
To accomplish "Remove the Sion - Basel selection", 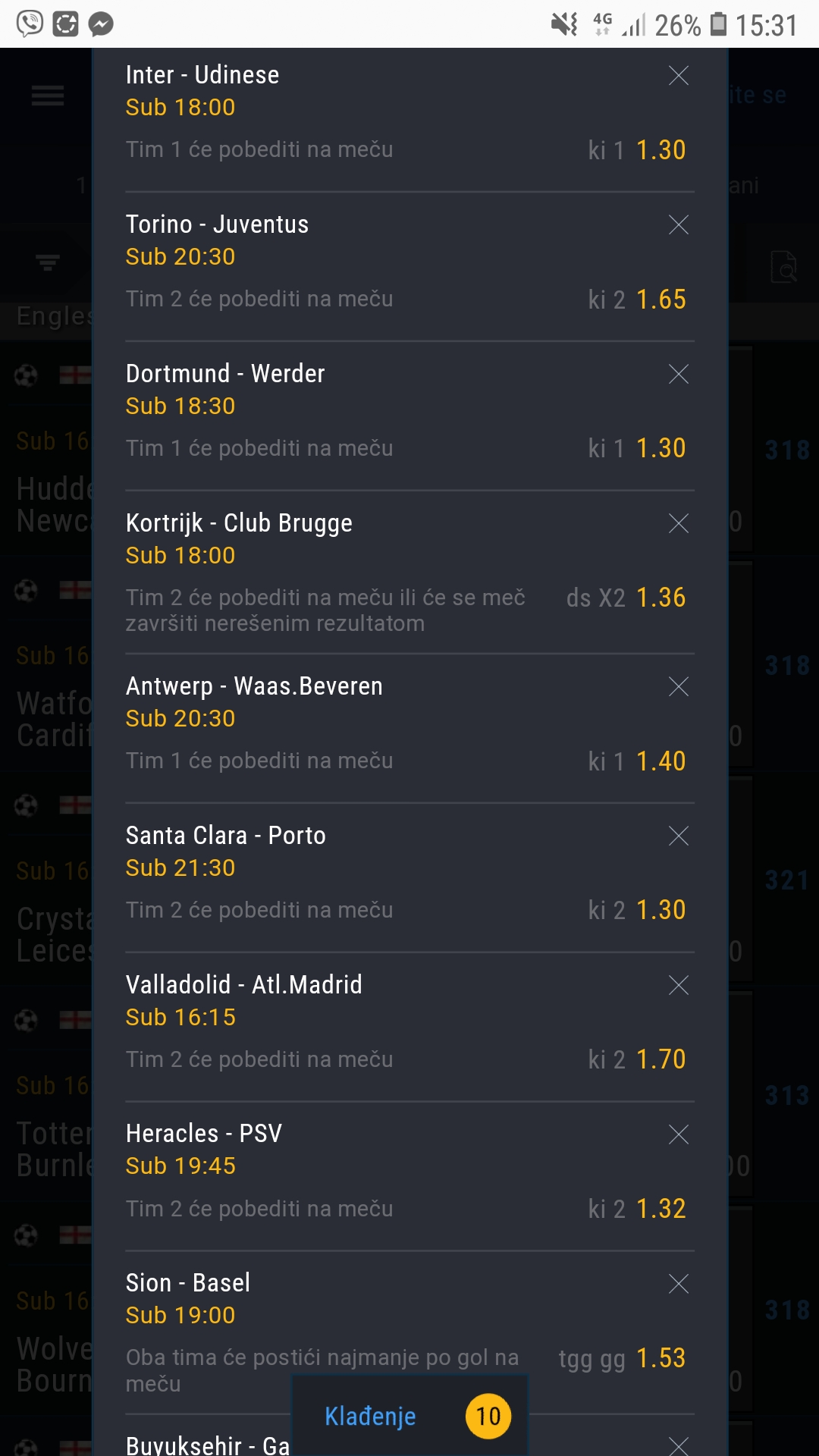I will coord(678,1284).
